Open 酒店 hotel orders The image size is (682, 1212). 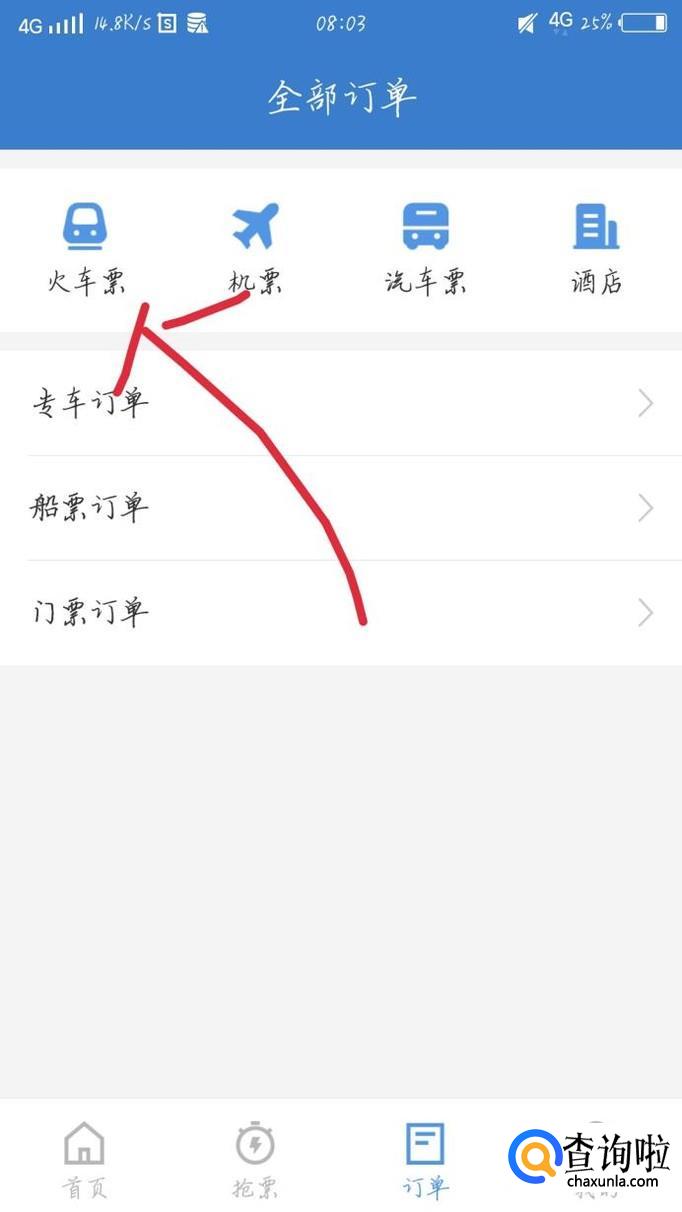point(596,248)
